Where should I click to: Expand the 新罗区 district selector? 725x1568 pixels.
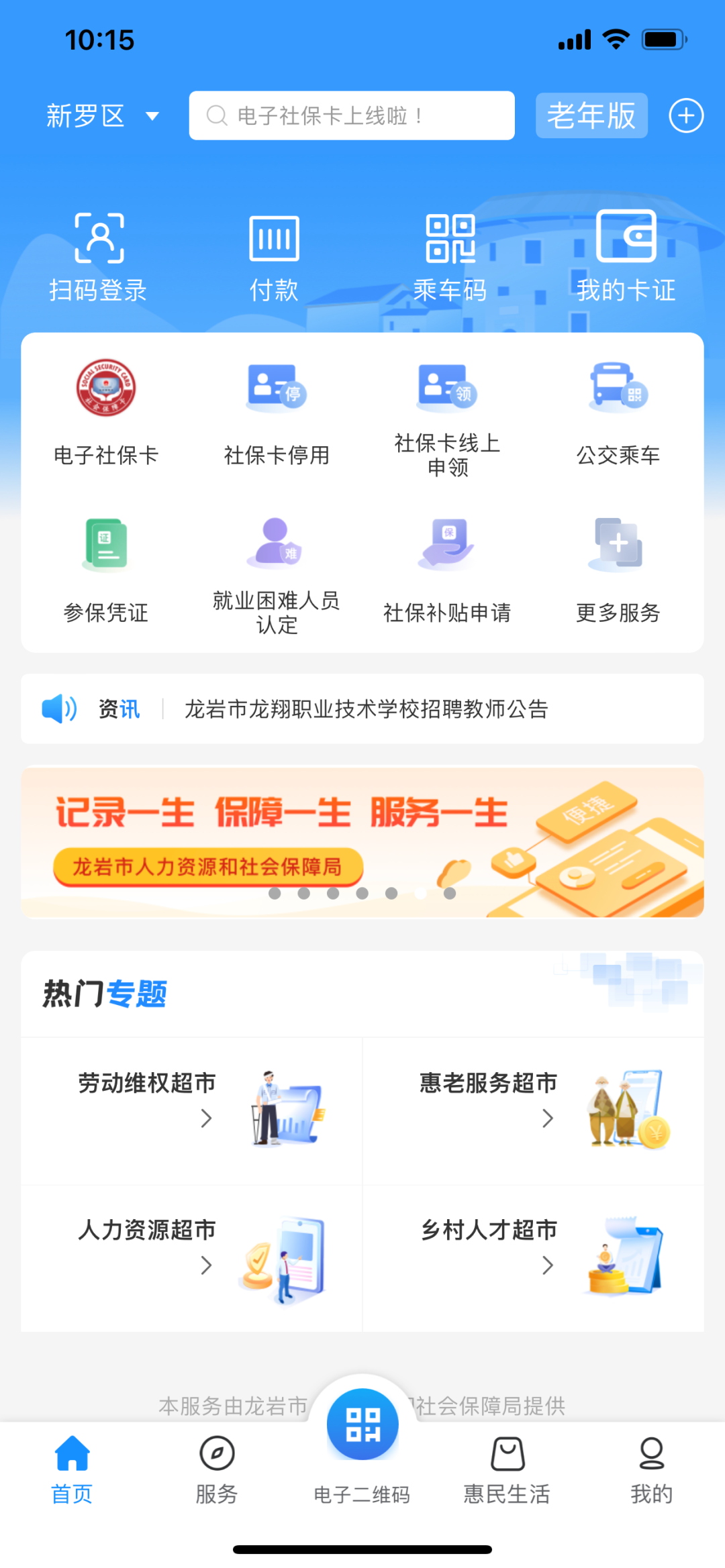coord(102,115)
